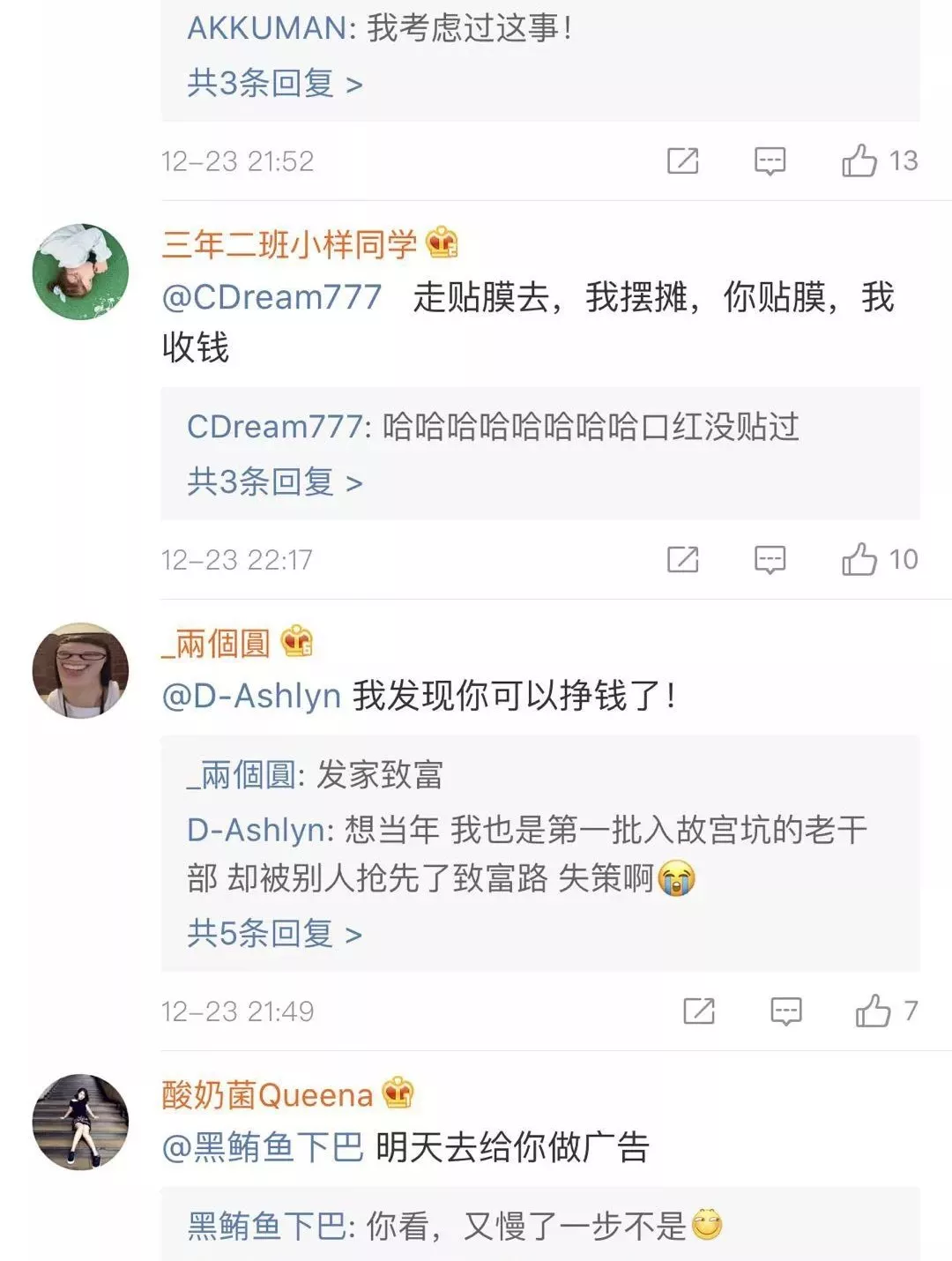Reply to 三年二班小样同学's comment

[x=770, y=560]
